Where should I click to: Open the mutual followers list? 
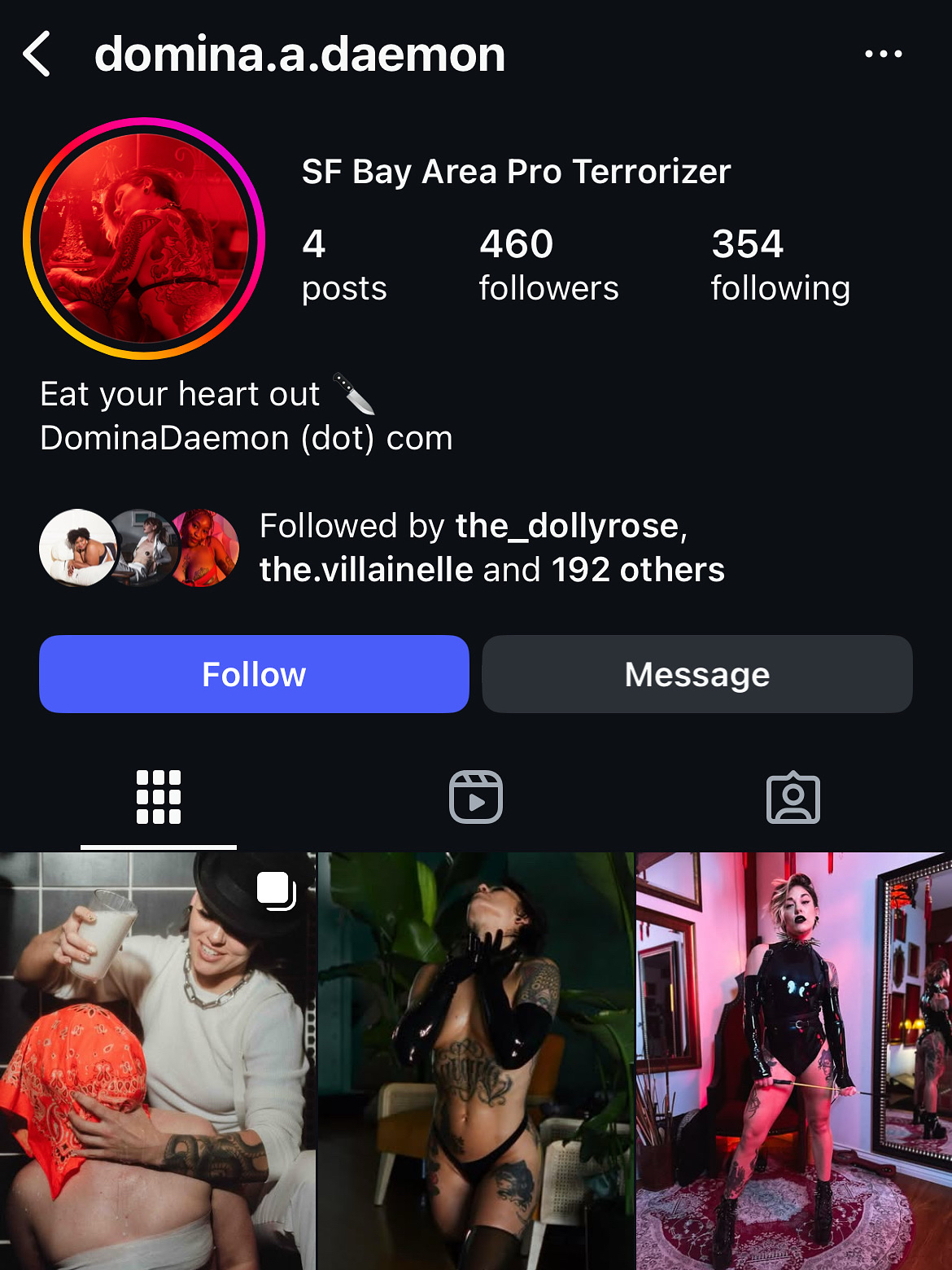[491, 548]
